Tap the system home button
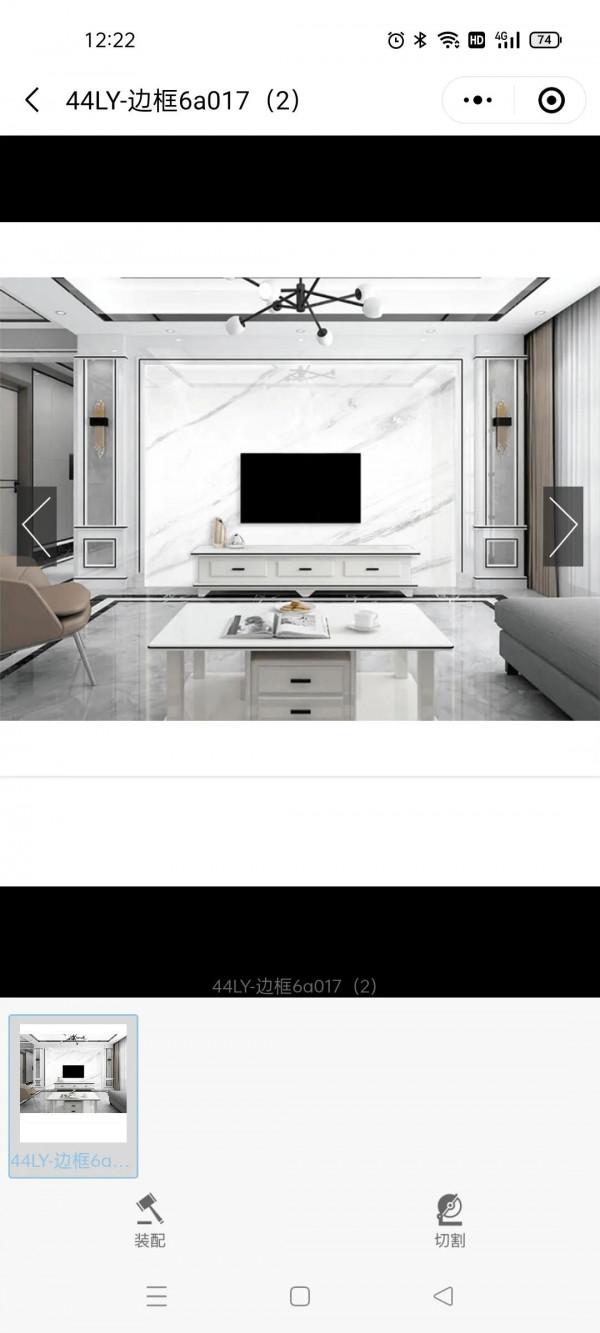600x1333 pixels. pos(299,1297)
